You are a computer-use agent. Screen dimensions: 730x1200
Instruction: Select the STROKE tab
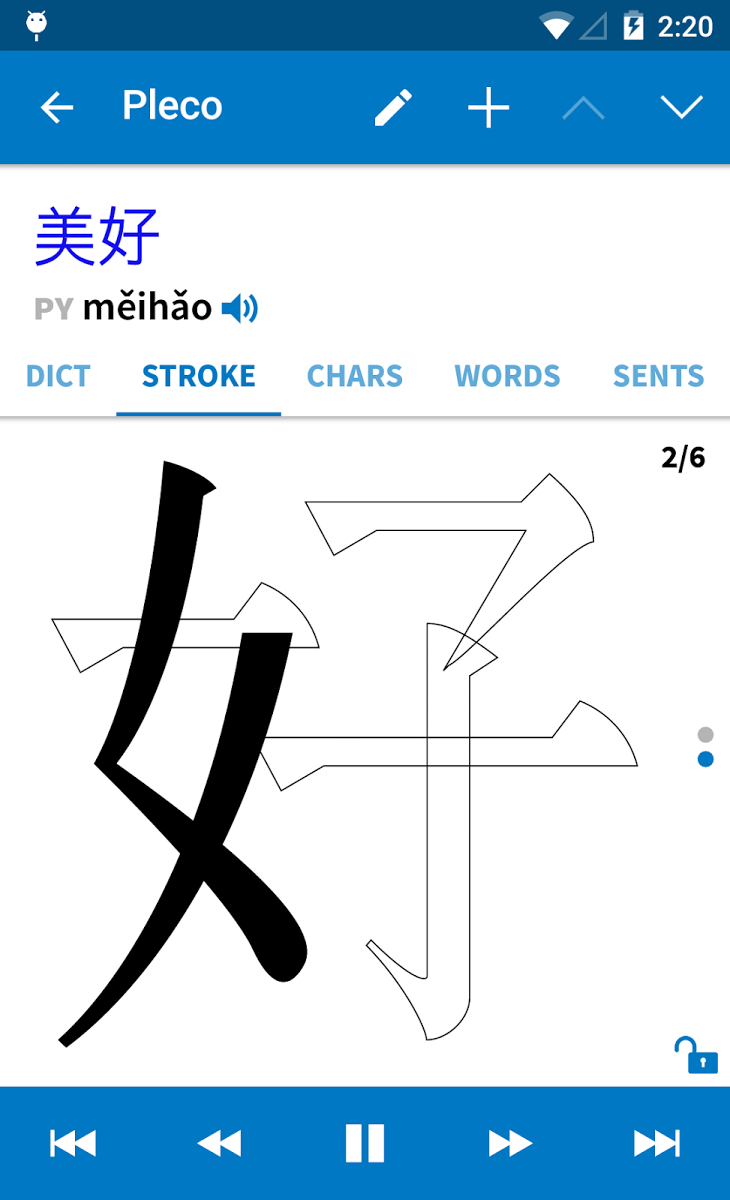pos(198,376)
